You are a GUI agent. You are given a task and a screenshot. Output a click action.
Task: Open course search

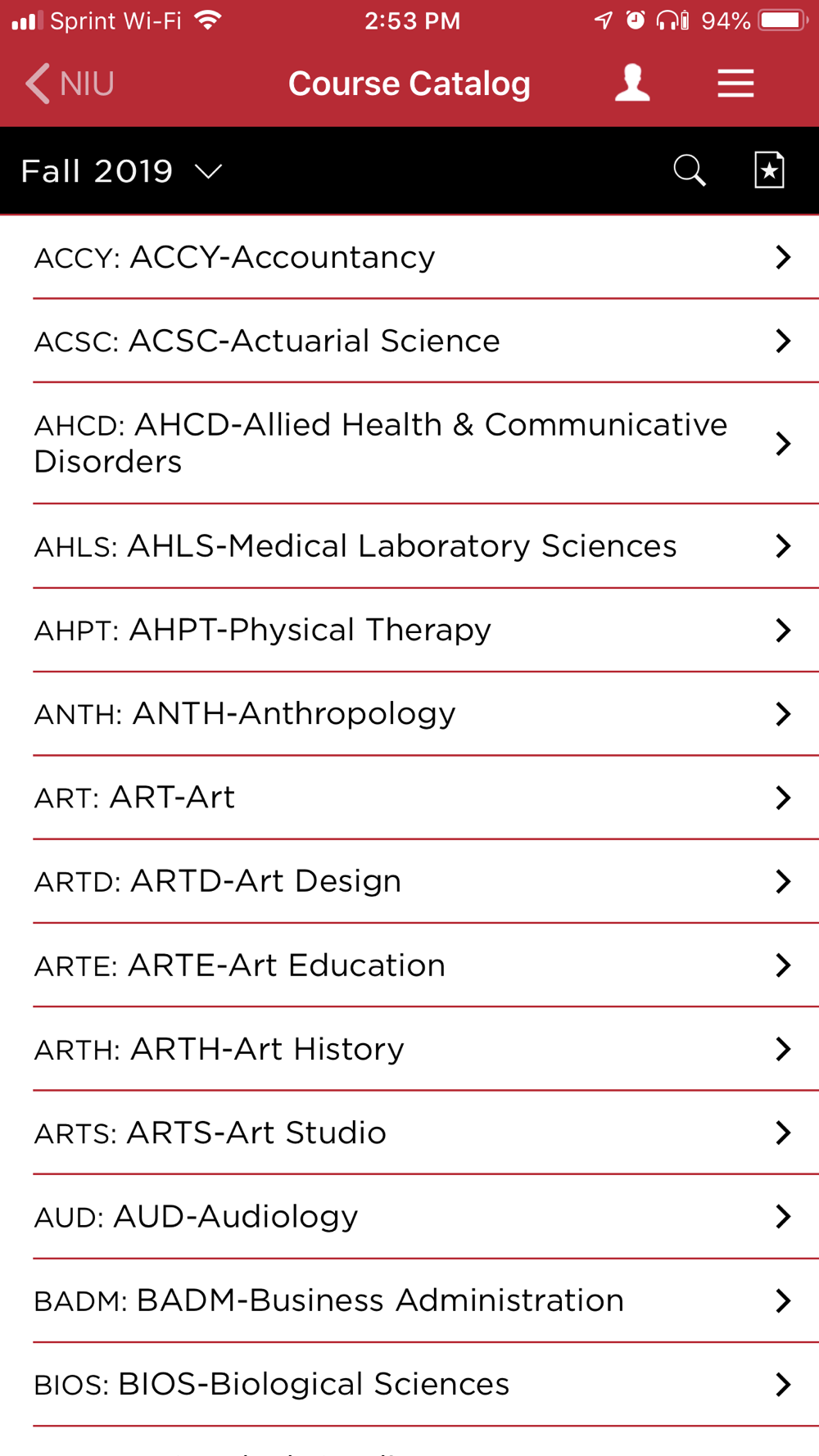[x=690, y=171]
